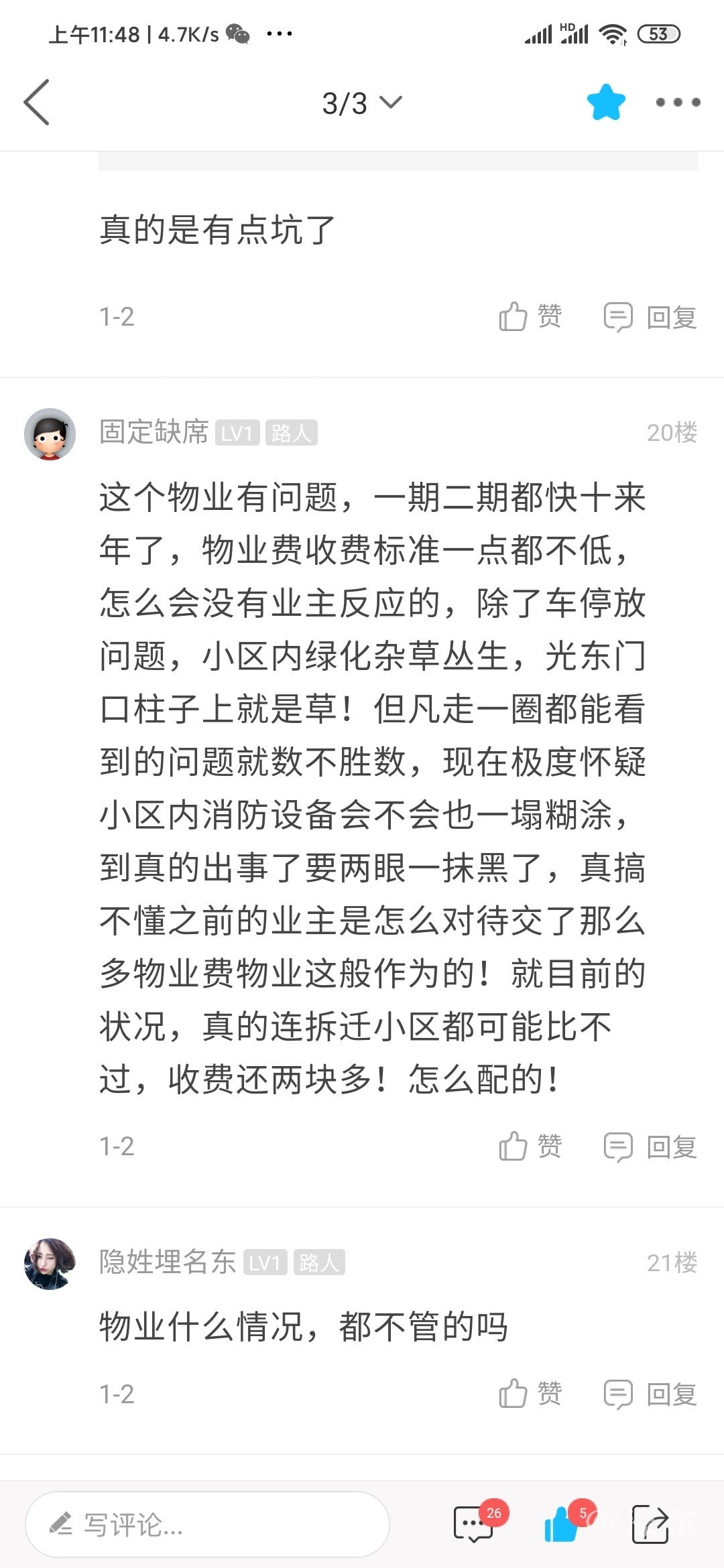
Task: Share this post
Action: click(x=650, y=1524)
